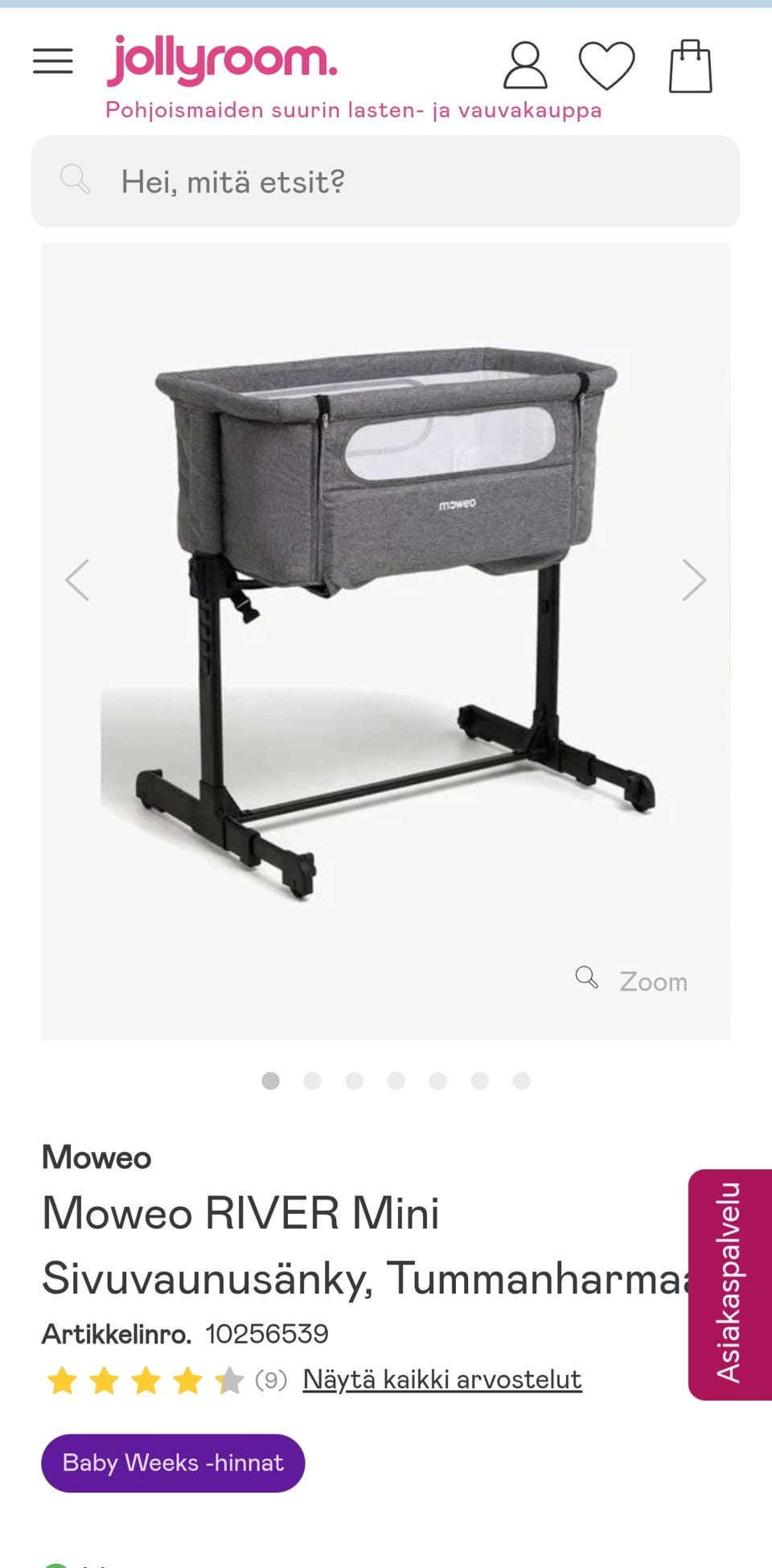Open 'Näytä kaikki arvostelut' reviews link
This screenshot has height=1568, width=772.
441,1380
